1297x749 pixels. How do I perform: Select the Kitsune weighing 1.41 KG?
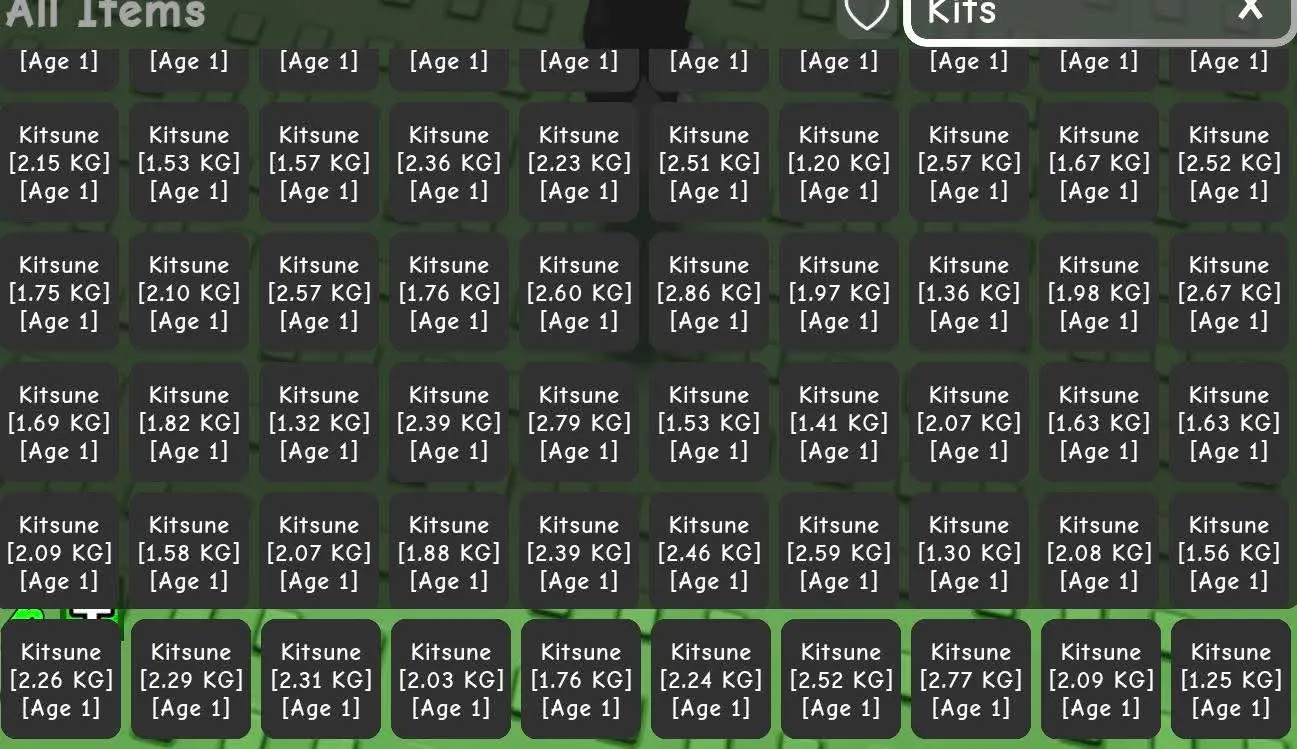click(839, 423)
